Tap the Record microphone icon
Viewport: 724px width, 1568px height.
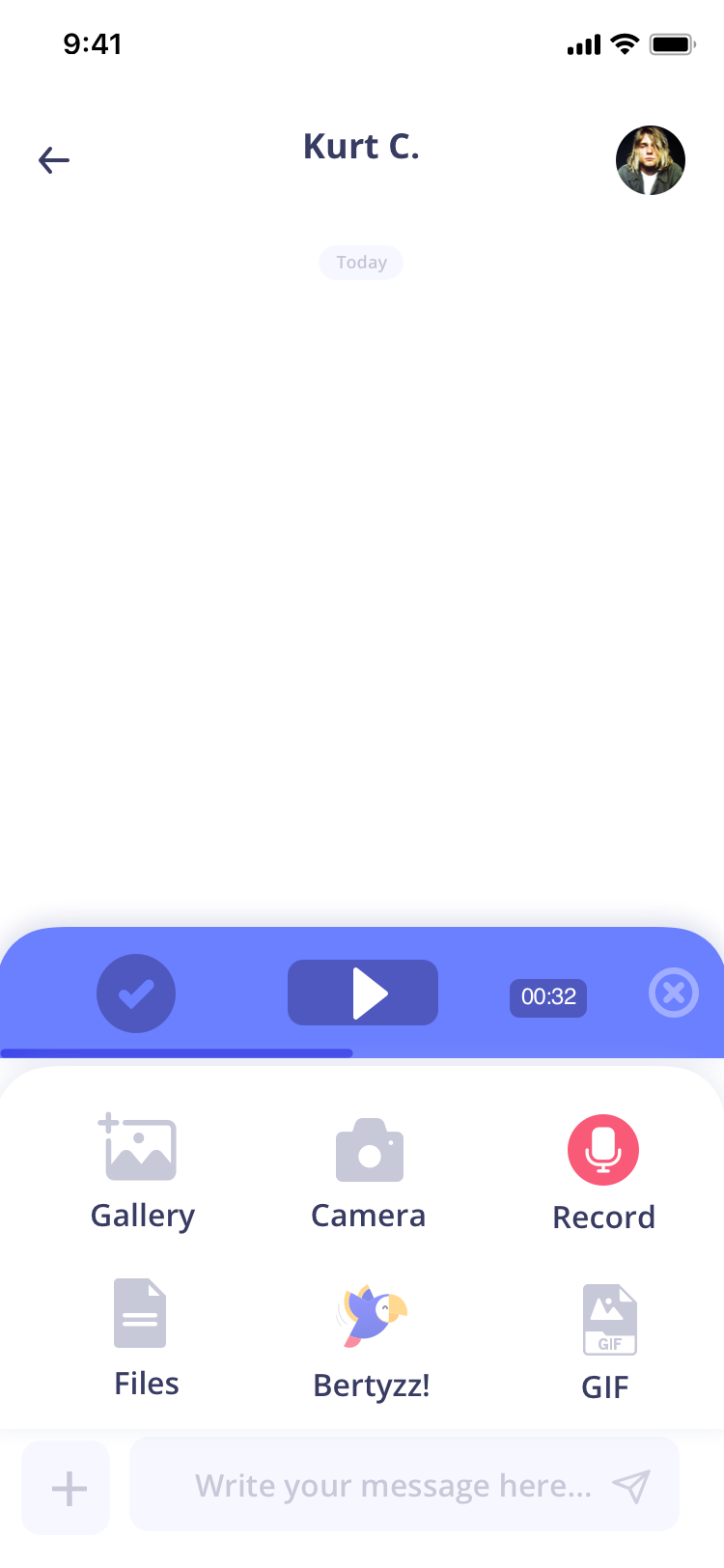(602, 1148)
